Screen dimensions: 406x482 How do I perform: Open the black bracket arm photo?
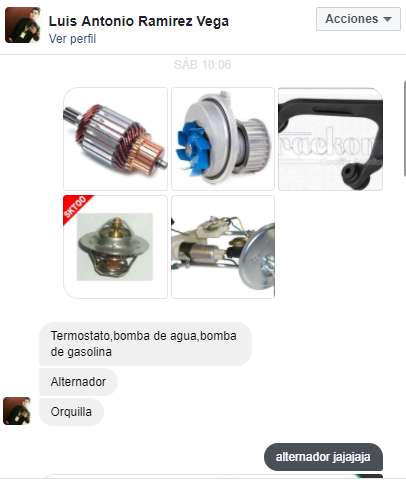pyautogui.click(x=330, y=139)
